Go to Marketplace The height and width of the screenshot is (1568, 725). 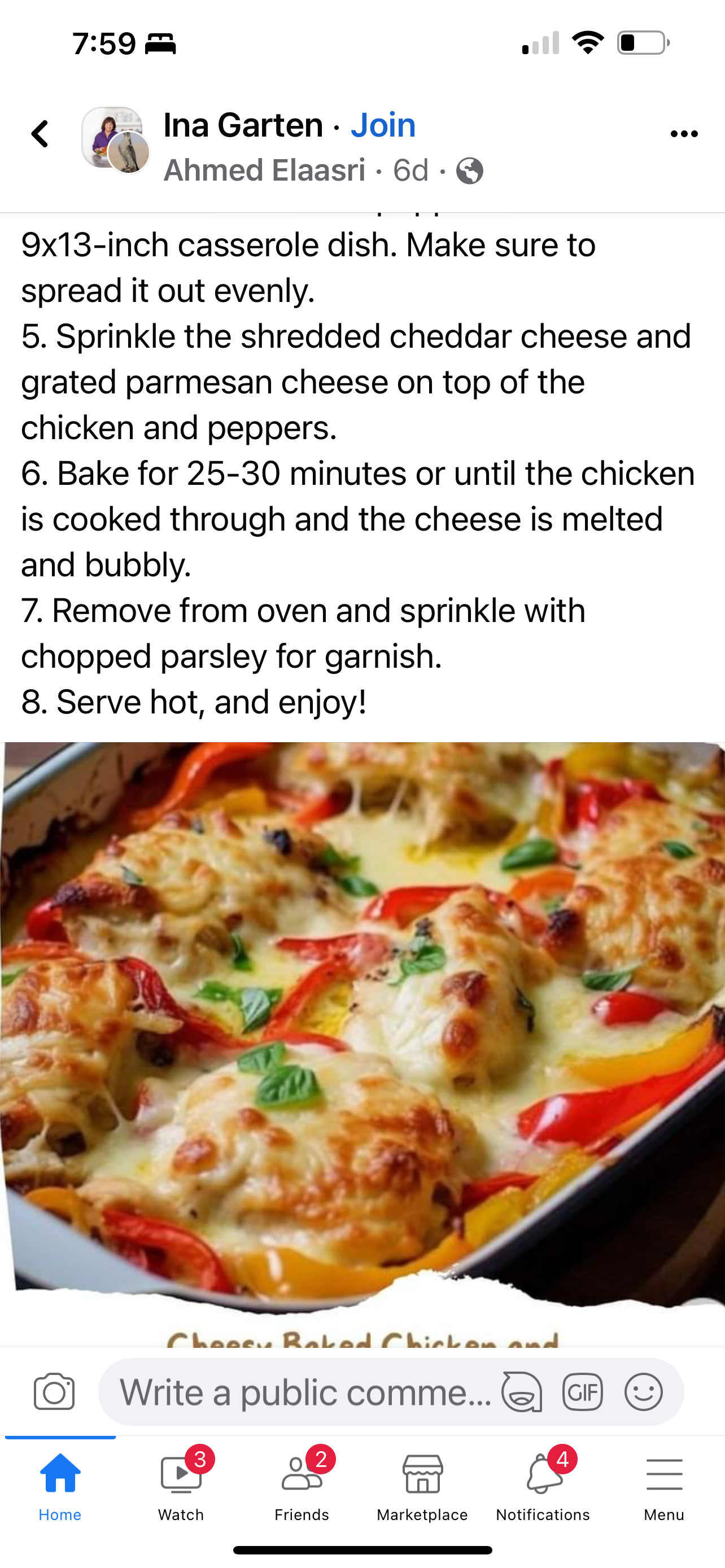pos(422,1485)
